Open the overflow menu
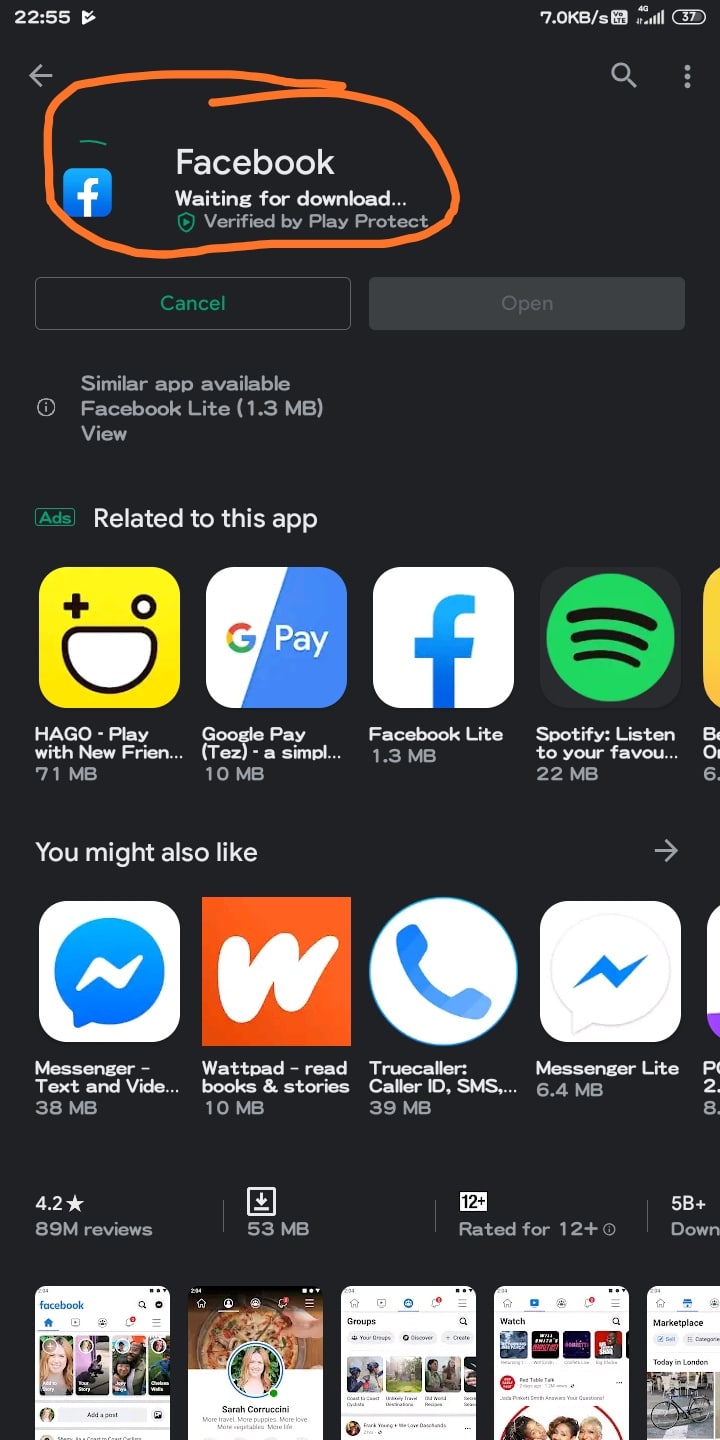The height and width of the screenshot is (1440, 720). click(687, 75)
